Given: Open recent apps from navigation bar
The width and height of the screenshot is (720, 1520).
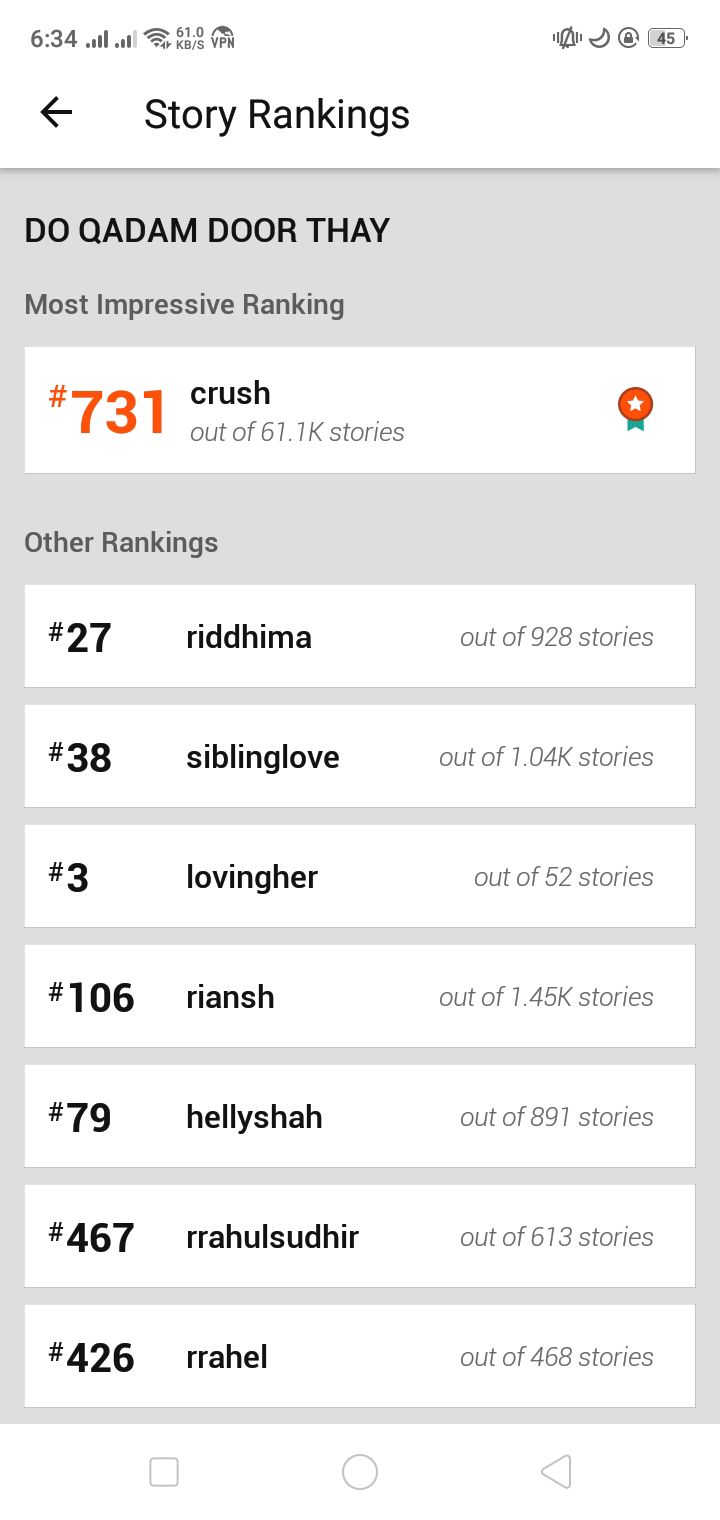Looking at the screenshot, I should [164, 1472].
